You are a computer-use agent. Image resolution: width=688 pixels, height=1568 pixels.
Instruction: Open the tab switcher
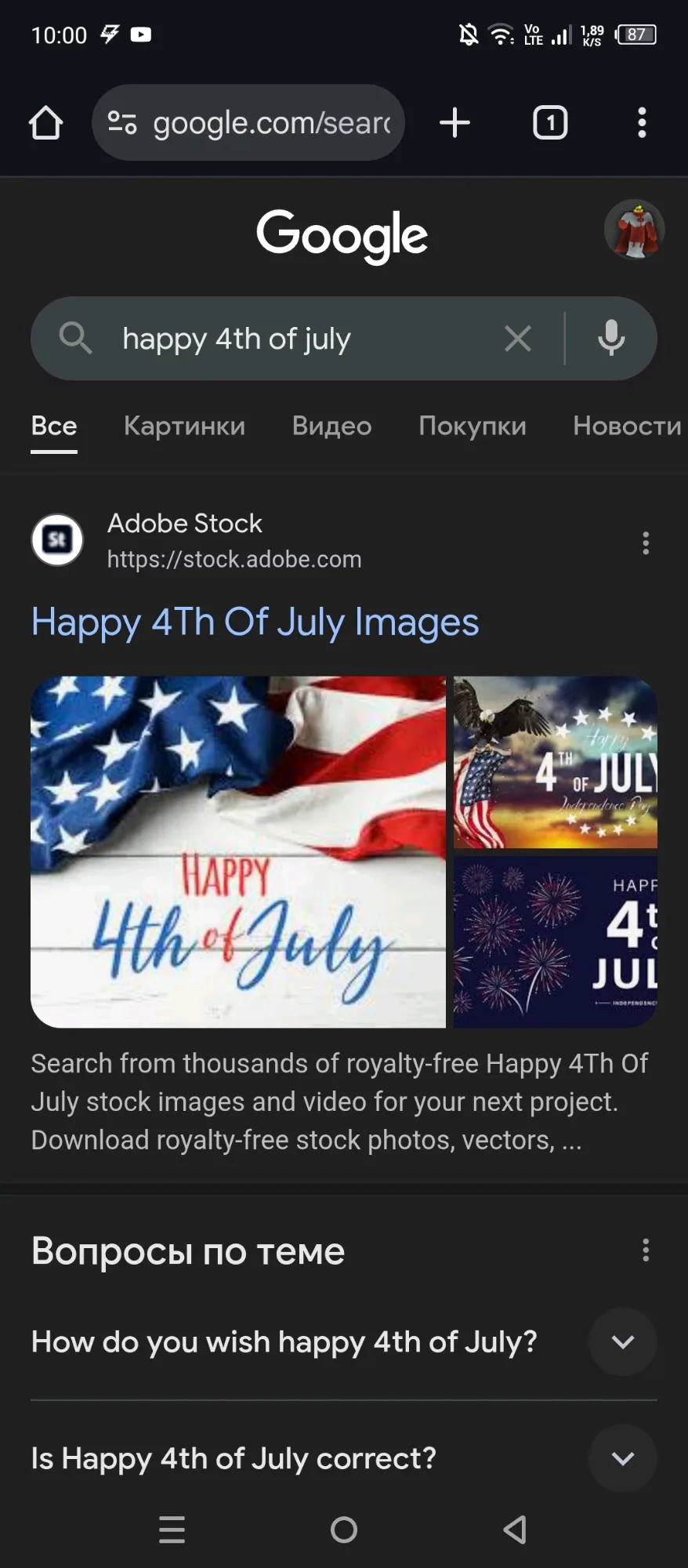[550, 123]
